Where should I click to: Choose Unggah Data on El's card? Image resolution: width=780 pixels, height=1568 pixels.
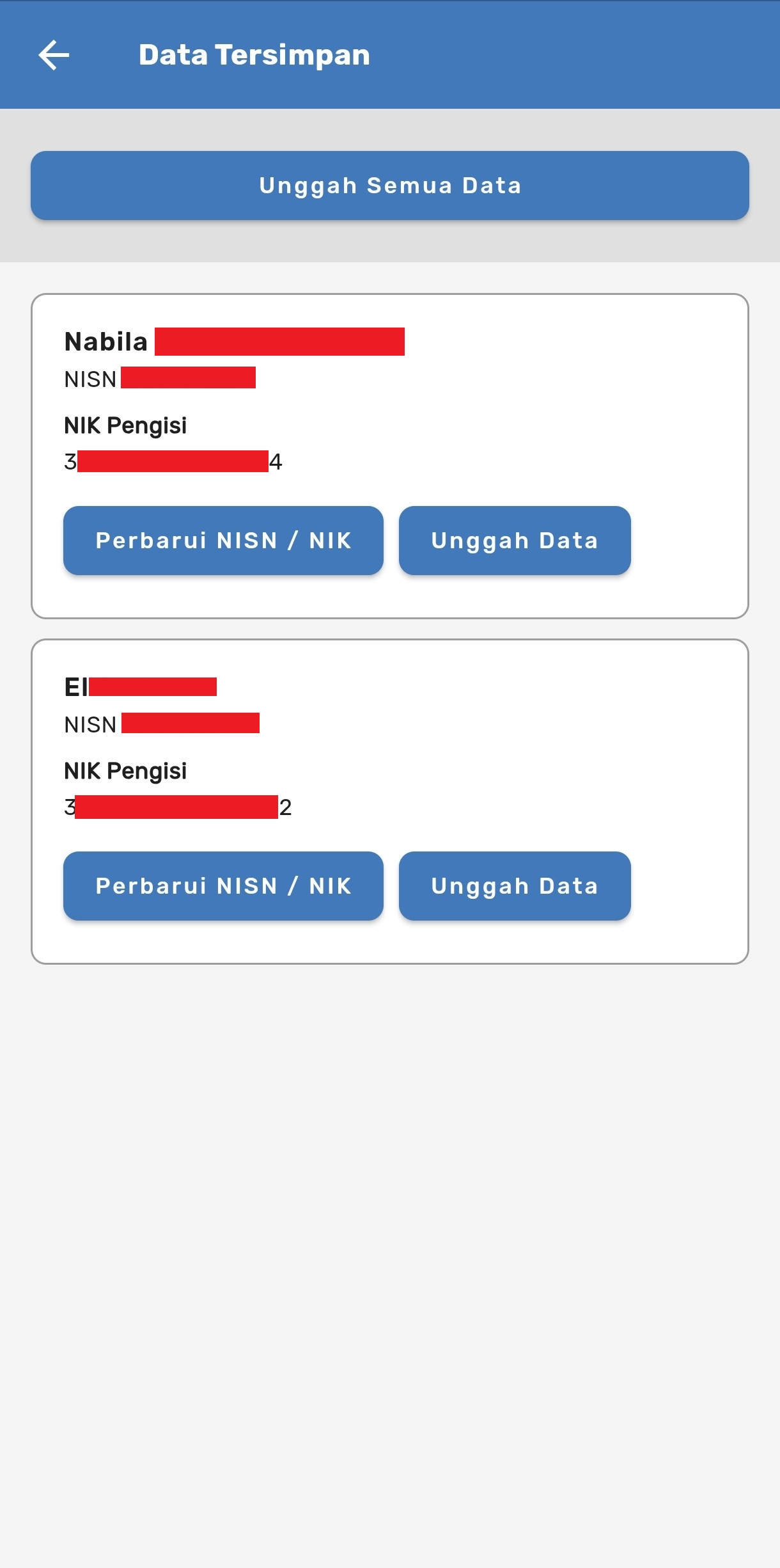coord(515,886)
